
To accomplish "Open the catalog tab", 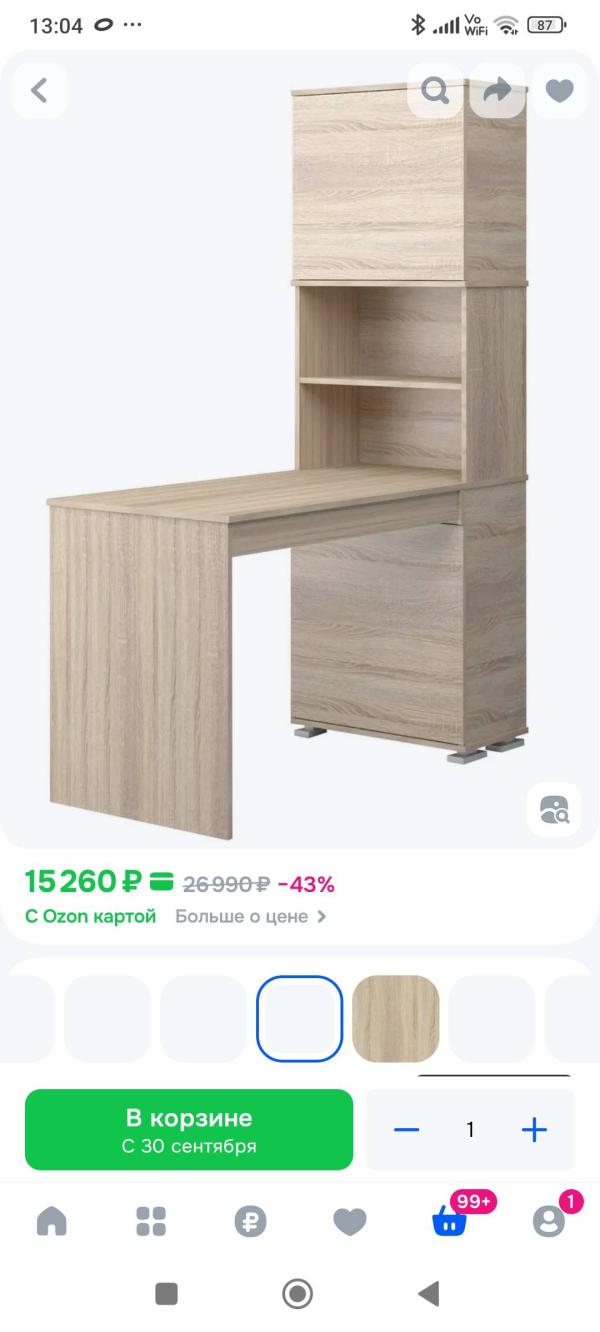I will [151, 1221].
